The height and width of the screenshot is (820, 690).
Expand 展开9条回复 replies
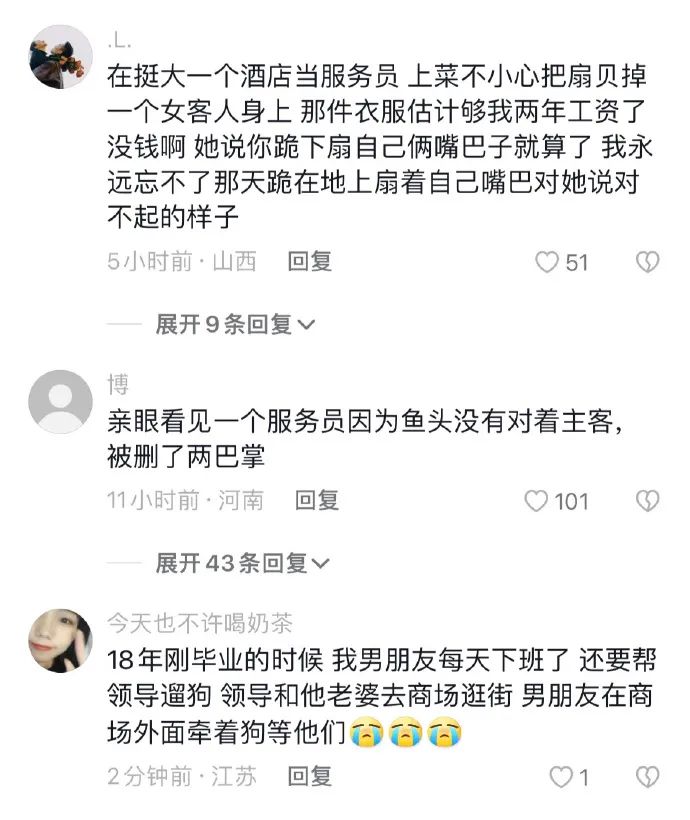click(x=235, y=324)
